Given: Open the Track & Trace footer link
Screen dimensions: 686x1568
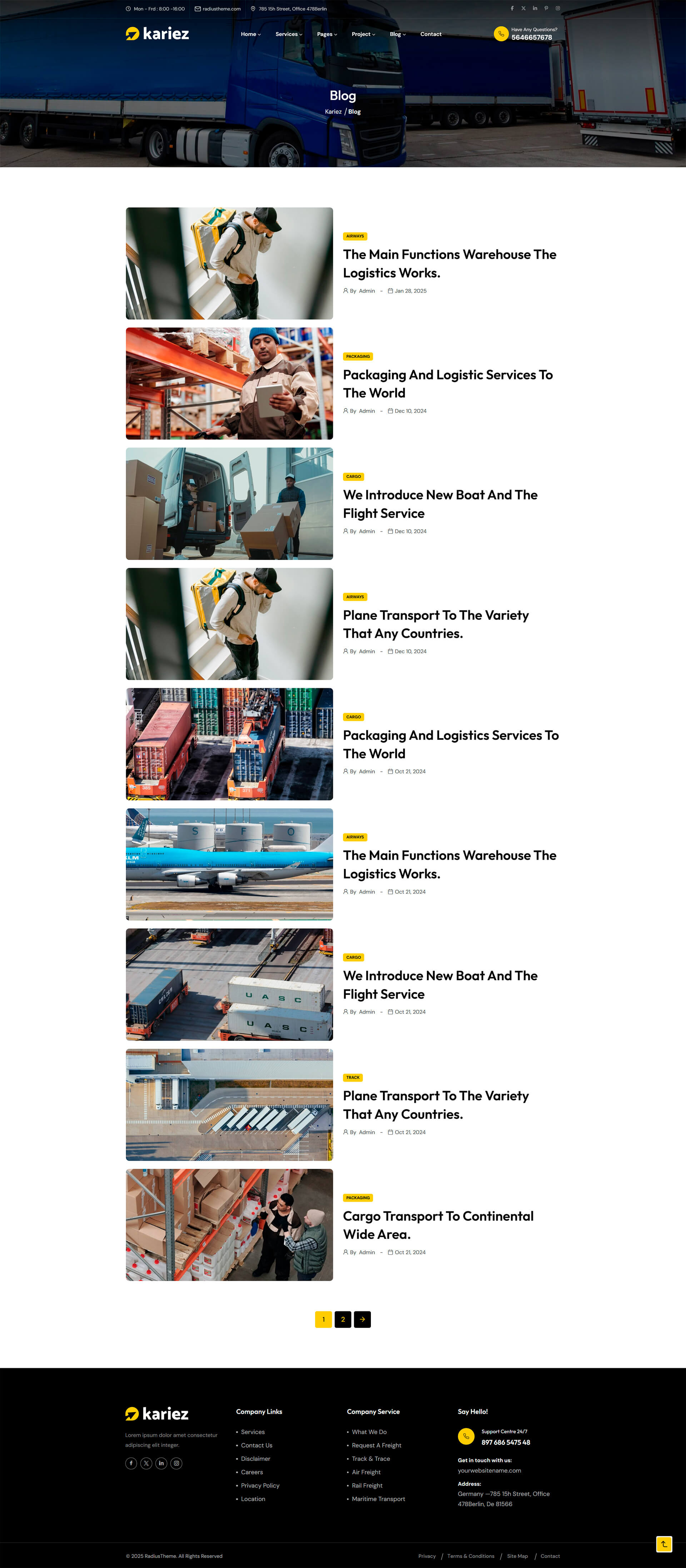Looking at the screenshot, I should [x=371, y=1458].
